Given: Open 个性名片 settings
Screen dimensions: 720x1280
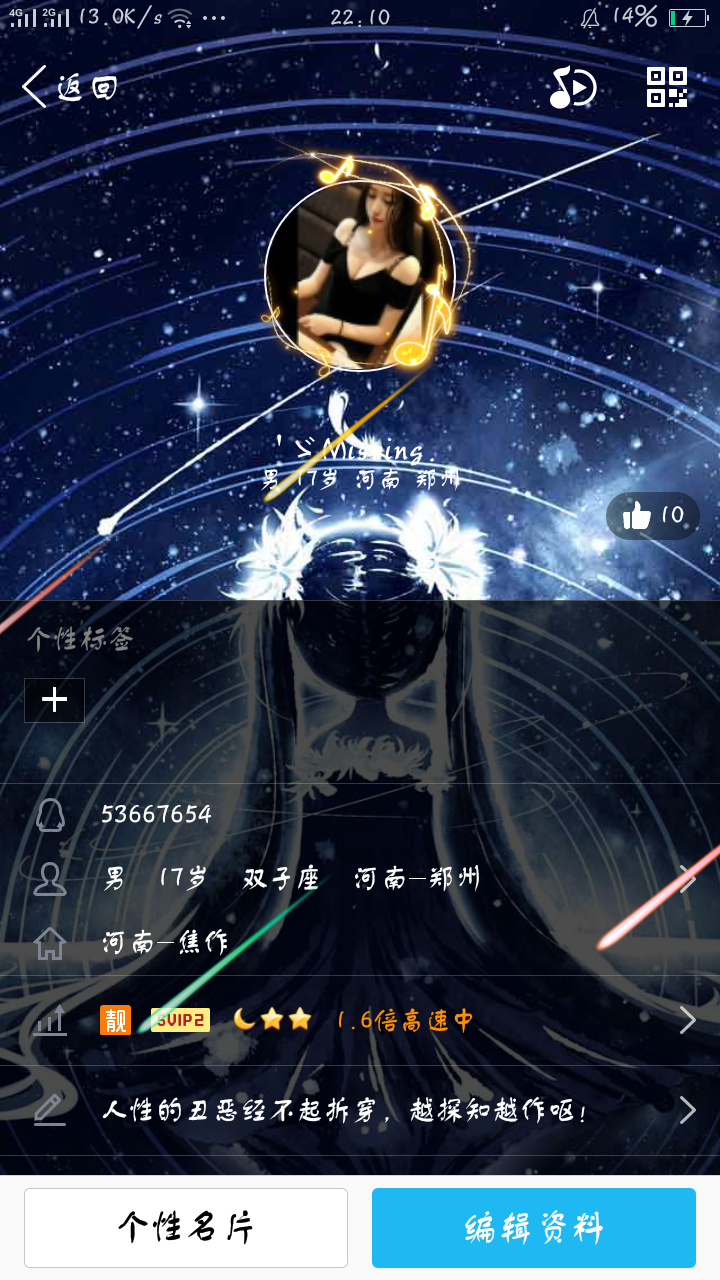Looking at the screenshot, I should pos(186,1228).
